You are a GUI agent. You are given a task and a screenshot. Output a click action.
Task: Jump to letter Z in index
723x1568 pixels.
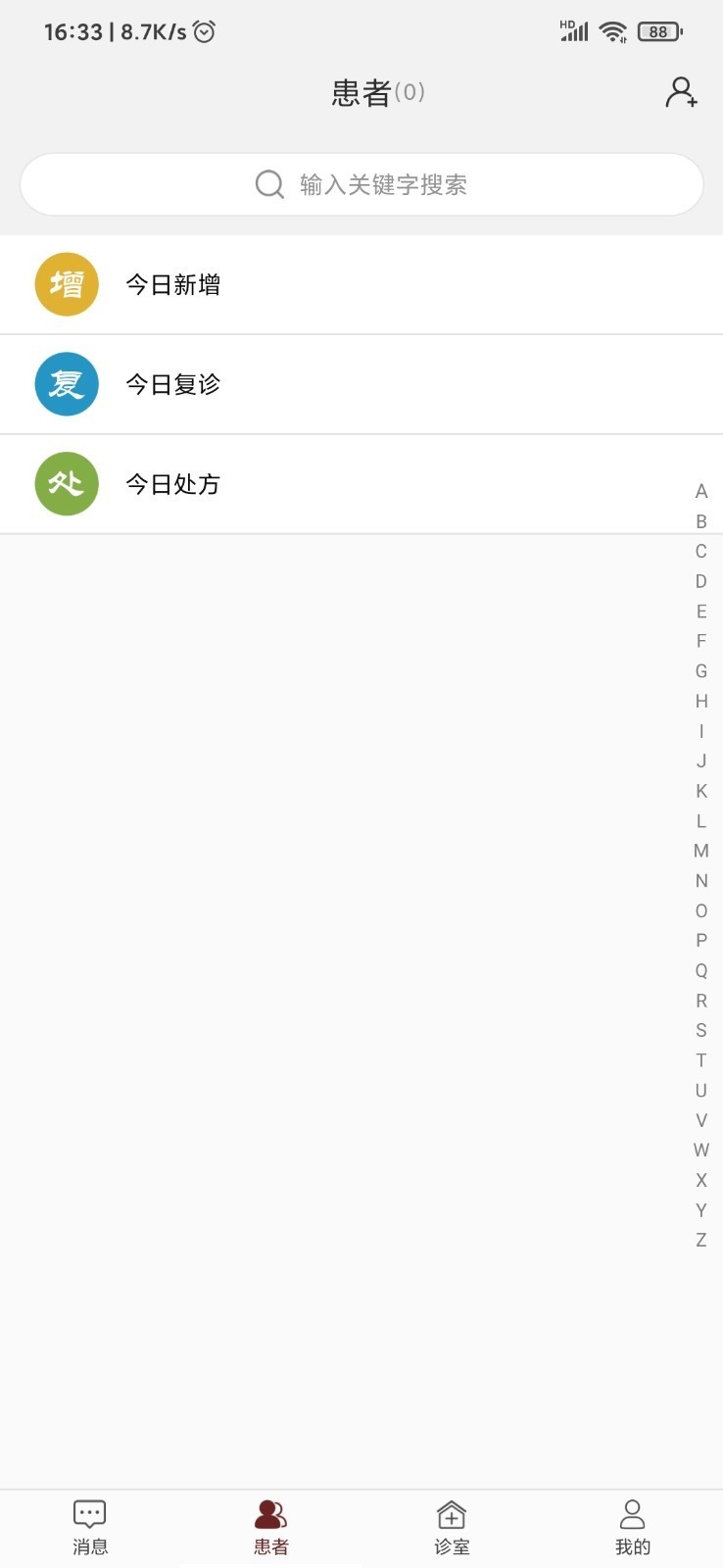pos(701,1240)
